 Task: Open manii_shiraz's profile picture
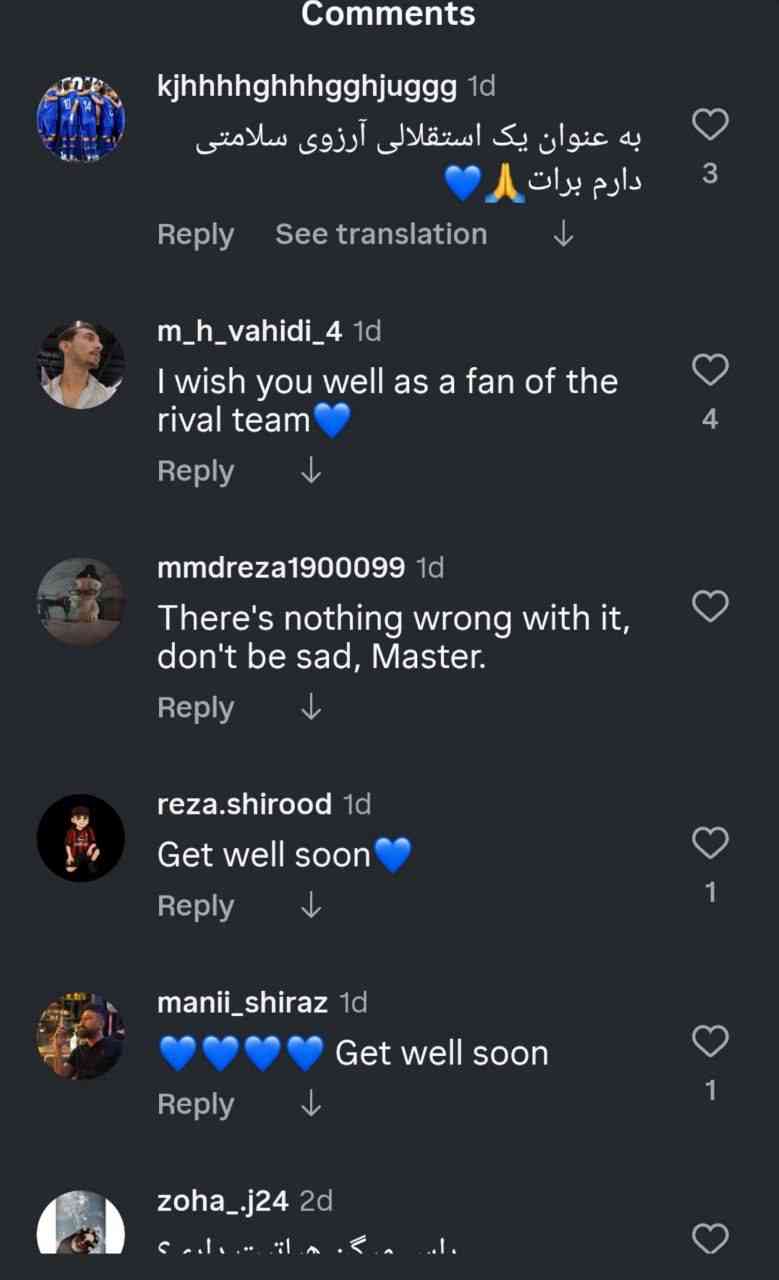pos(81,1035)
